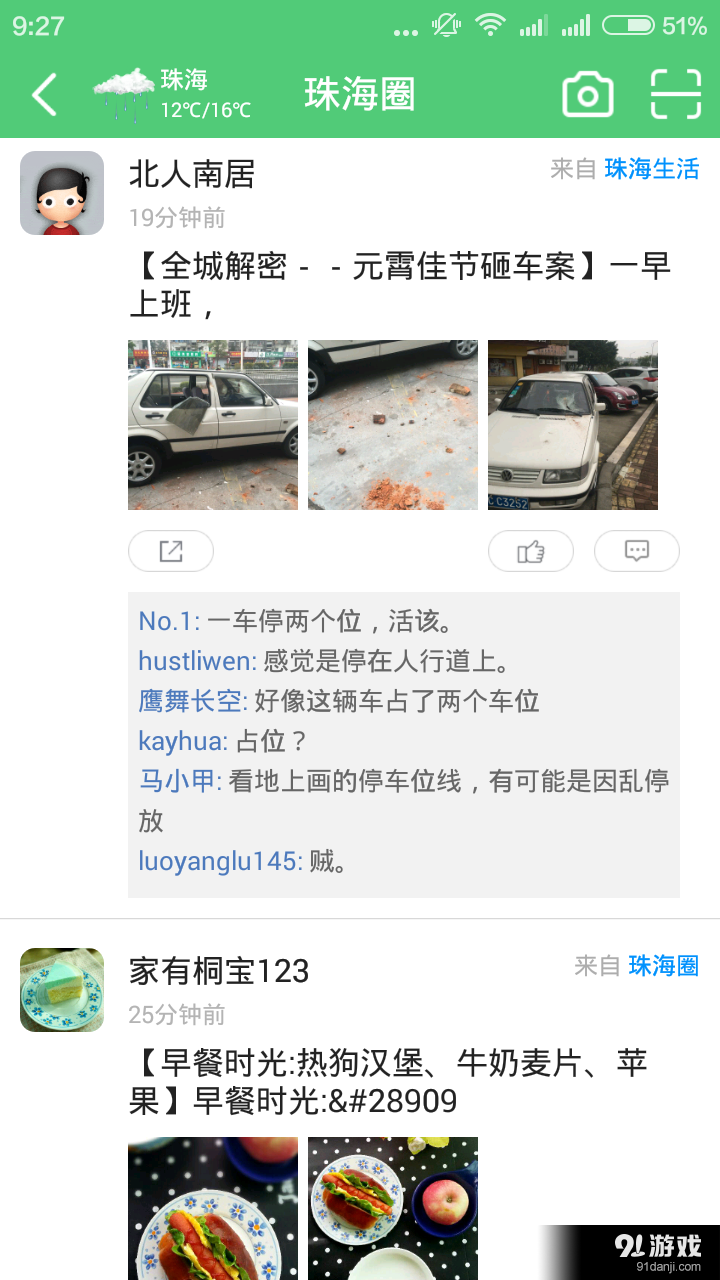This screenshot has width=720, height=1280.
Task: Open the camera icon in the header
Action: [588, 93]
